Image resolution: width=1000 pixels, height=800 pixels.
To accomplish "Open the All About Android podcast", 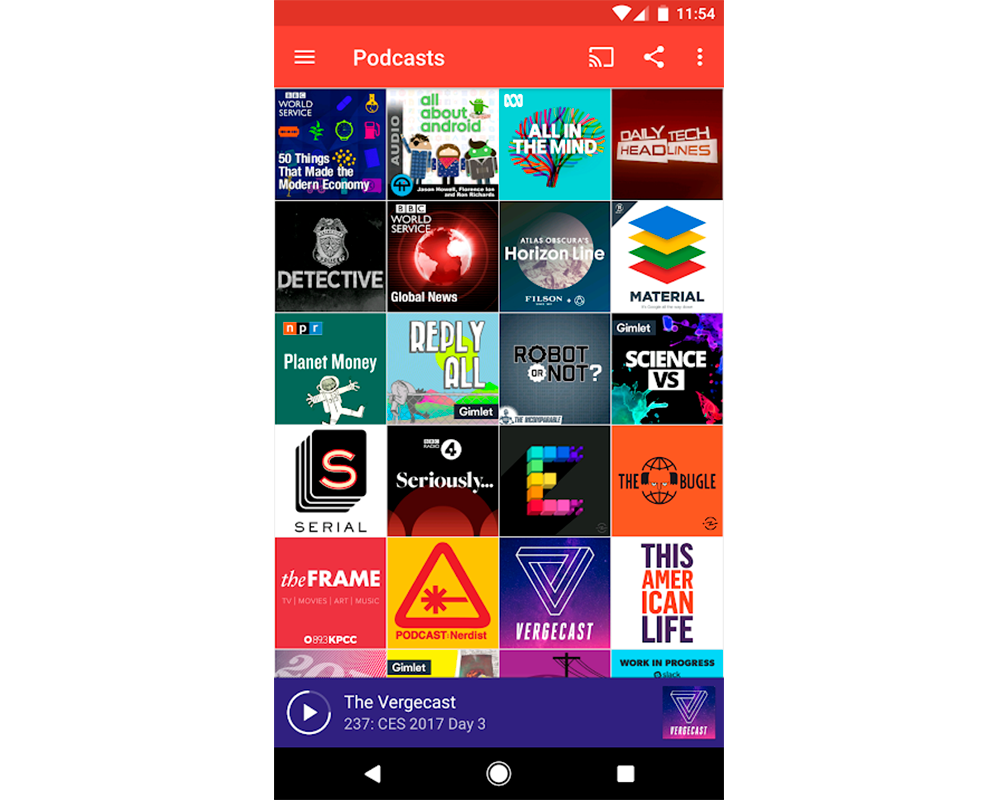I will (442, 144).
